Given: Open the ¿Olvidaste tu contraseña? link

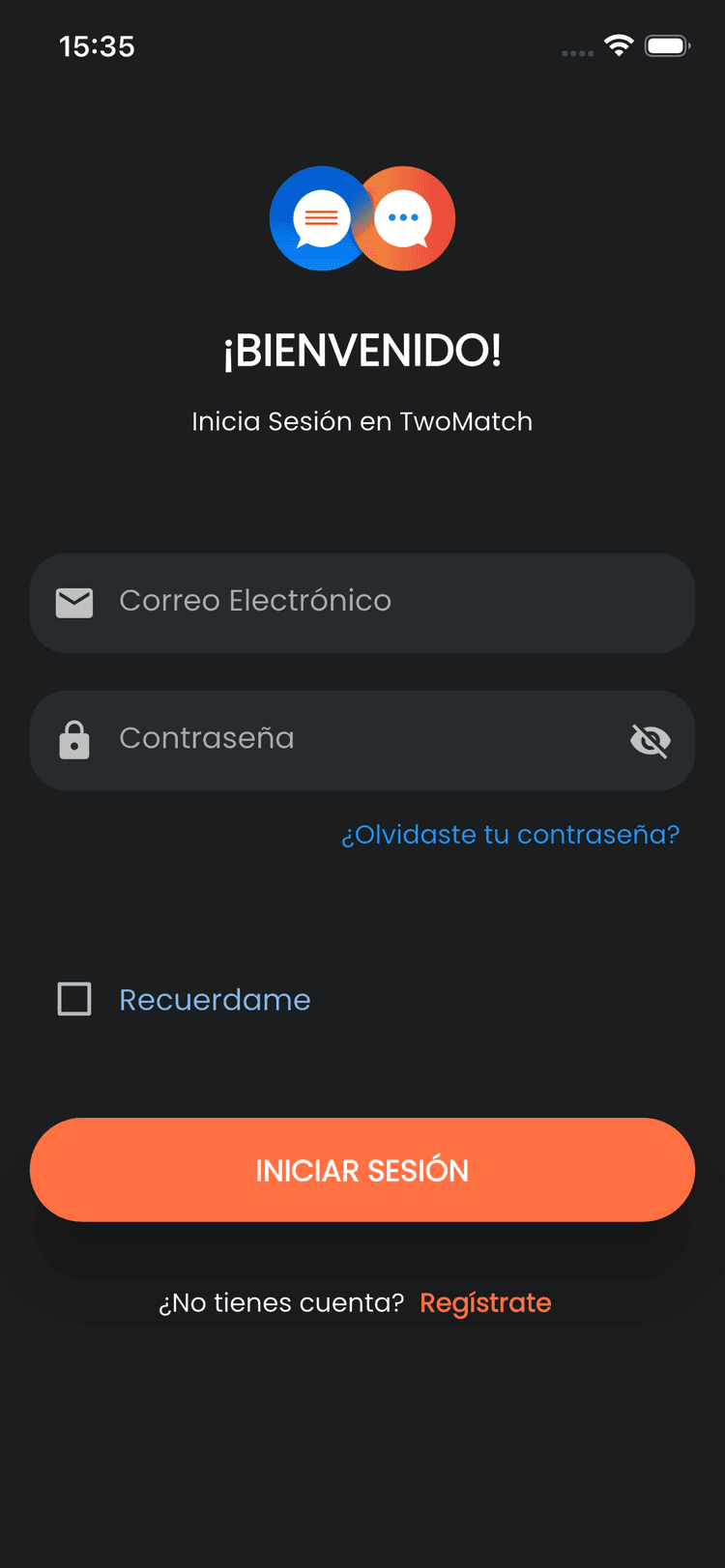Looking at the screenshot, I should coord(510,834).
